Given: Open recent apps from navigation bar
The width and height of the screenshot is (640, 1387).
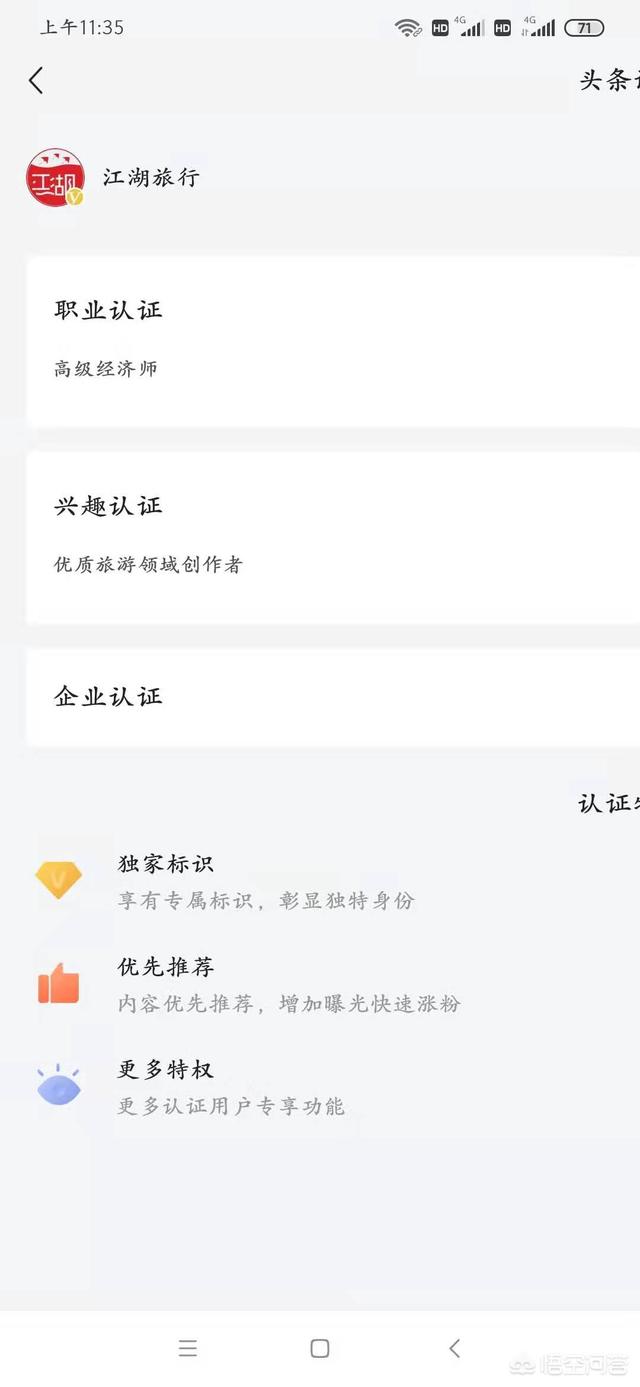Looking at the screenshot, I should coord(187,1348).
